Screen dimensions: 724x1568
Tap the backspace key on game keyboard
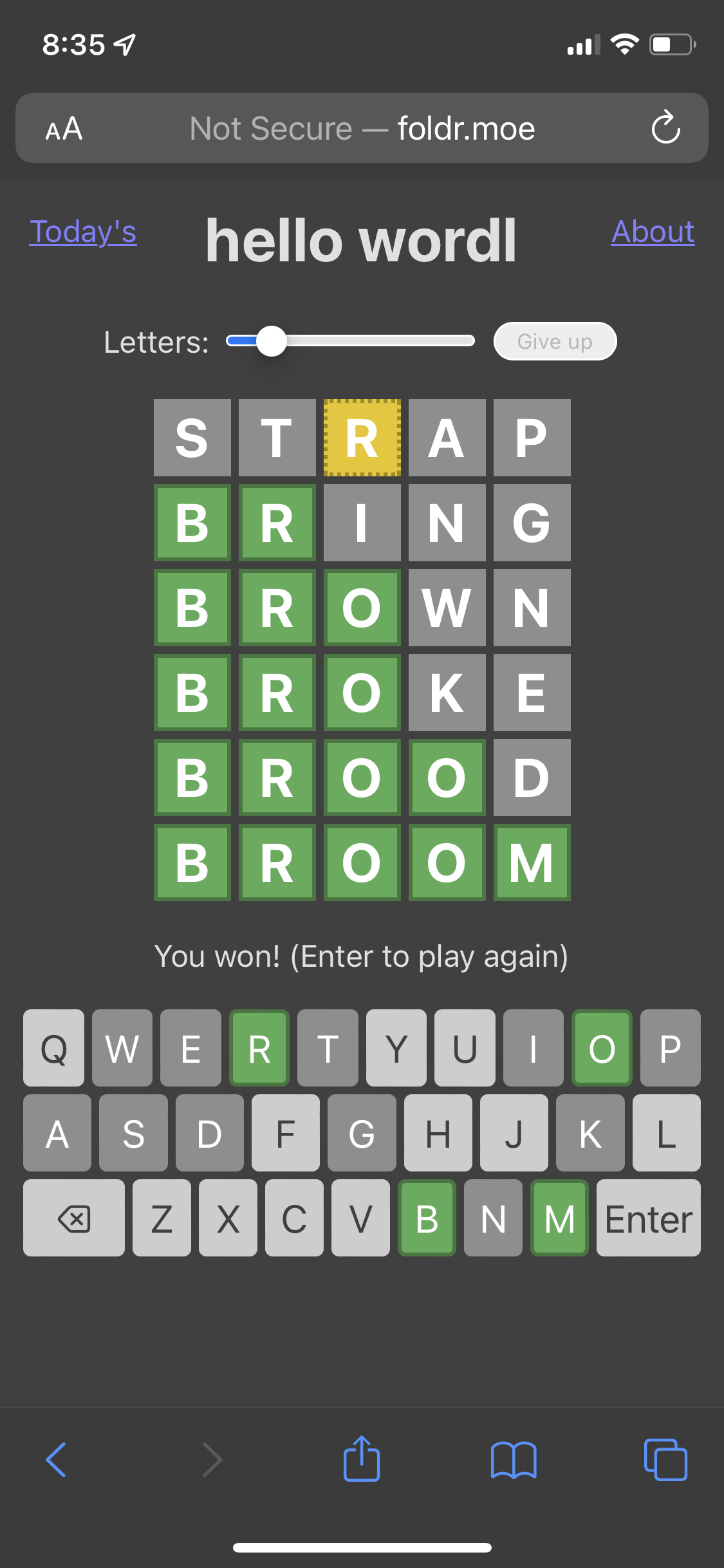click(x=74, y=1218)
